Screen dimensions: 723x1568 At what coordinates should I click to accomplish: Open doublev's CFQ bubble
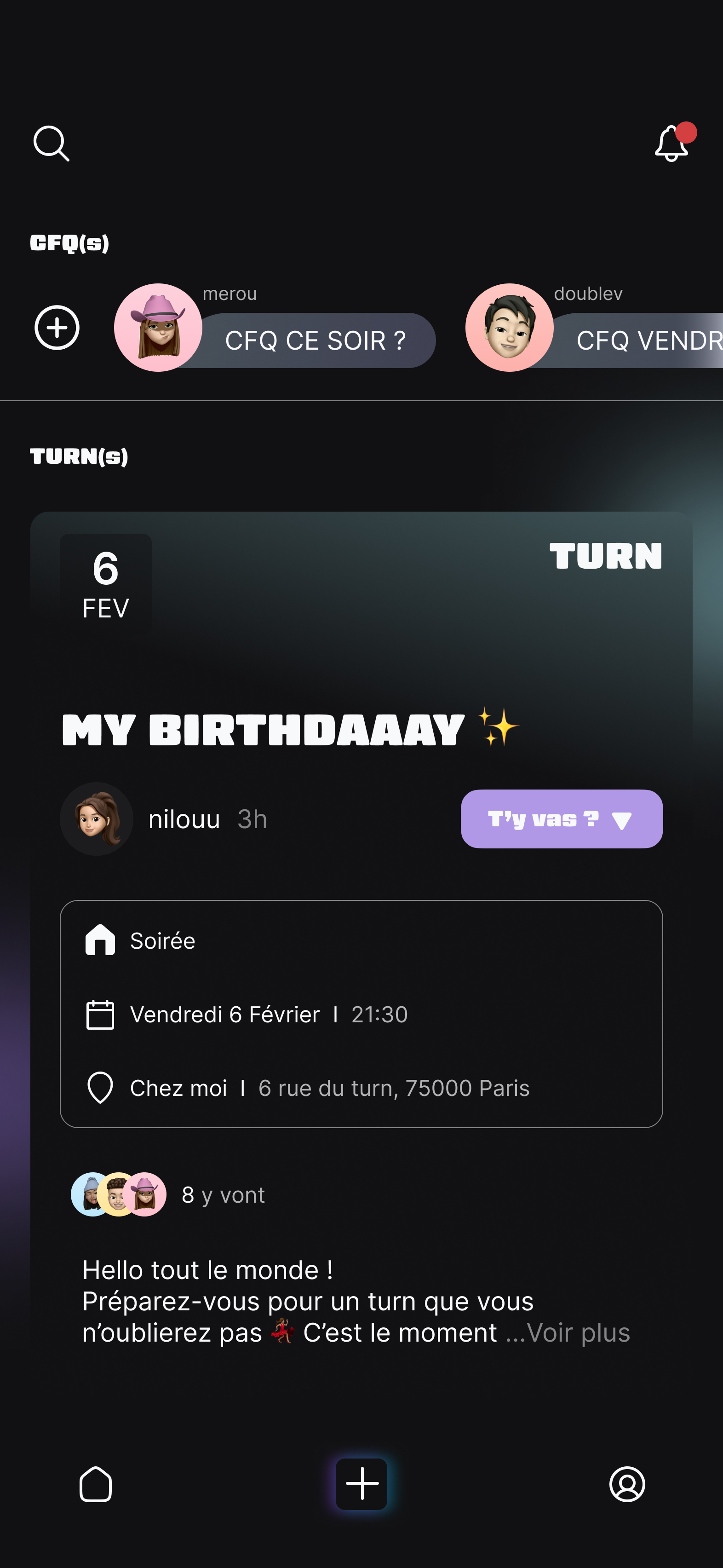(x=639, y=340)
